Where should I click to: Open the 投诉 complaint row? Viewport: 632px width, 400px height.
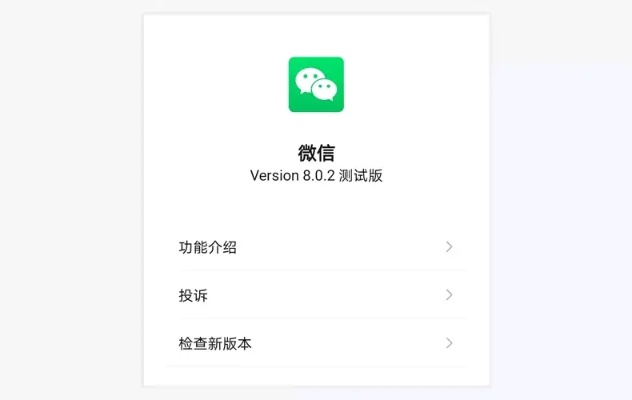[315, 295]
